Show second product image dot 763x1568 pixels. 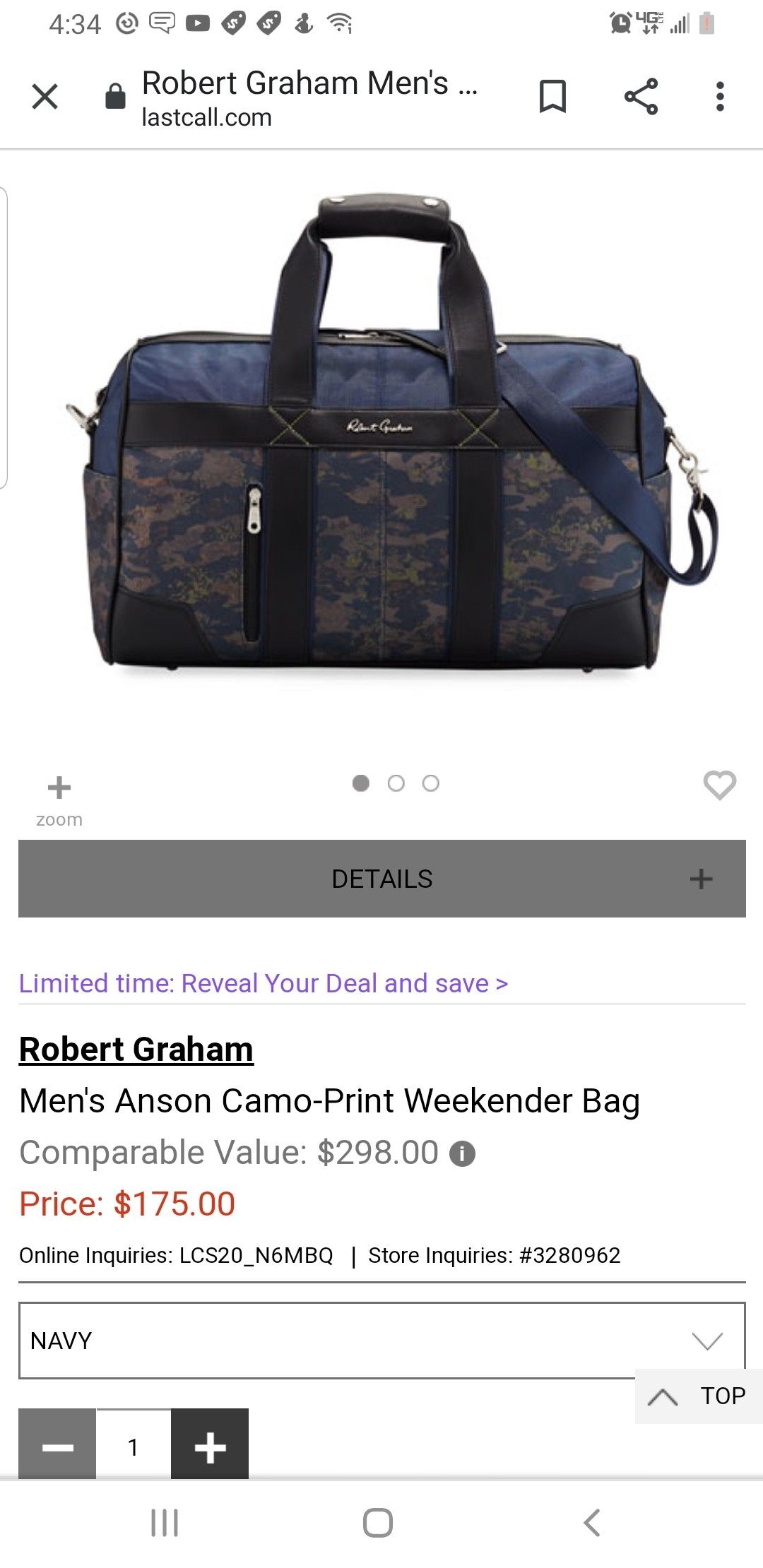point(396,783)
